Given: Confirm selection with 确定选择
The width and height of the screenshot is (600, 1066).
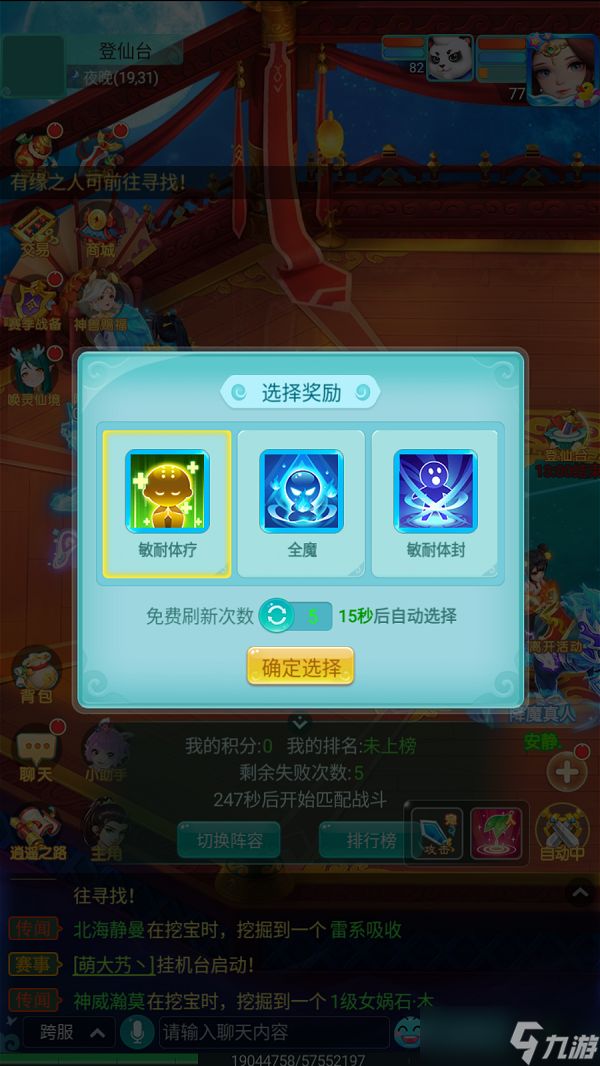Looking at the screenshot, I should 300,667.
